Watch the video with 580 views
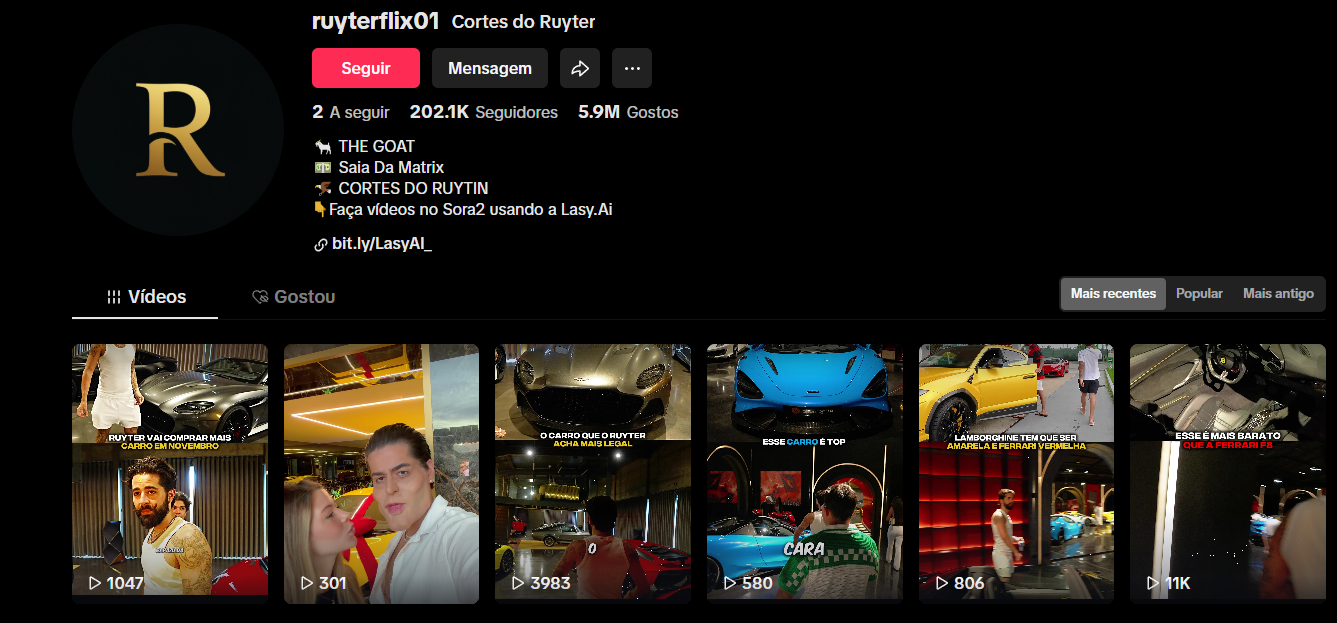1337x623 pixels. (x=804, y=473)
